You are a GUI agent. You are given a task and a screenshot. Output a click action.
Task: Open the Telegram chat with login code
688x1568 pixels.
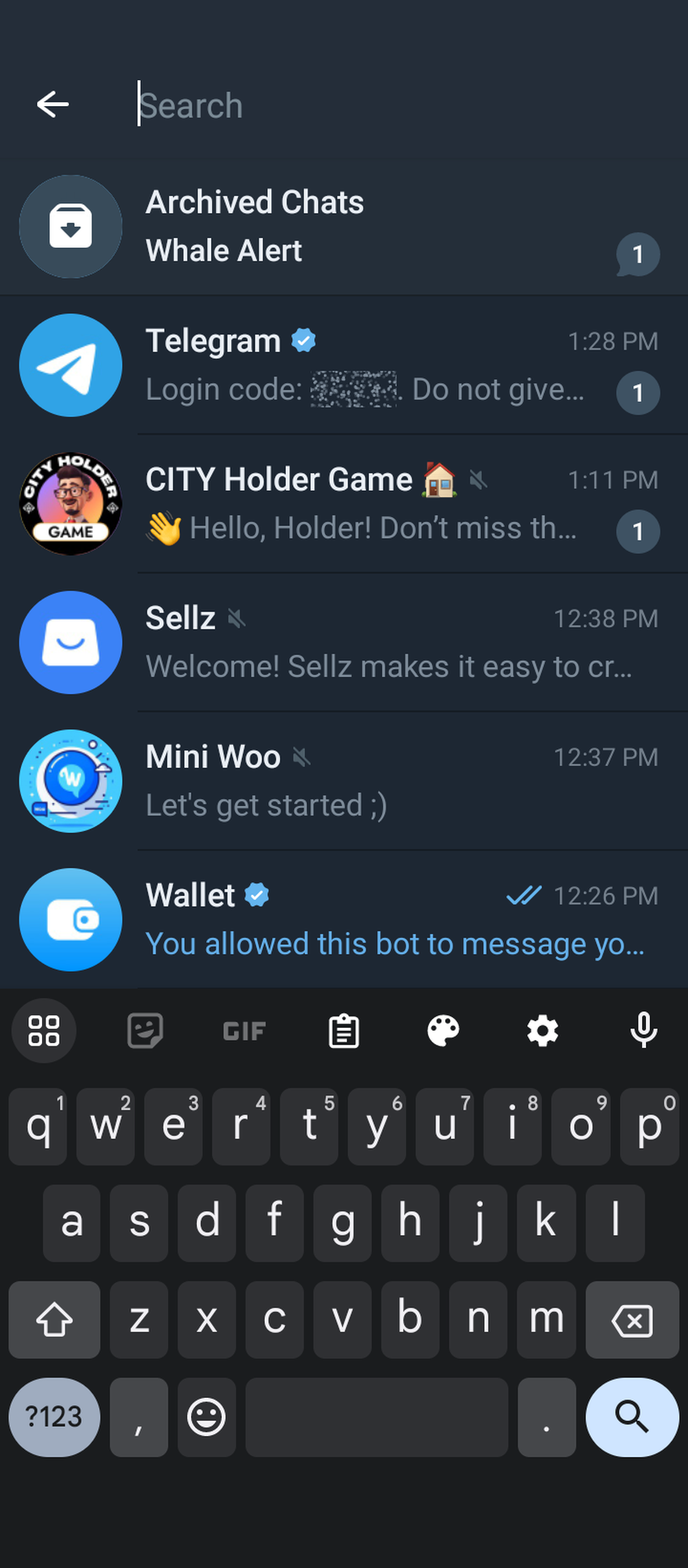tap(344, 365)
